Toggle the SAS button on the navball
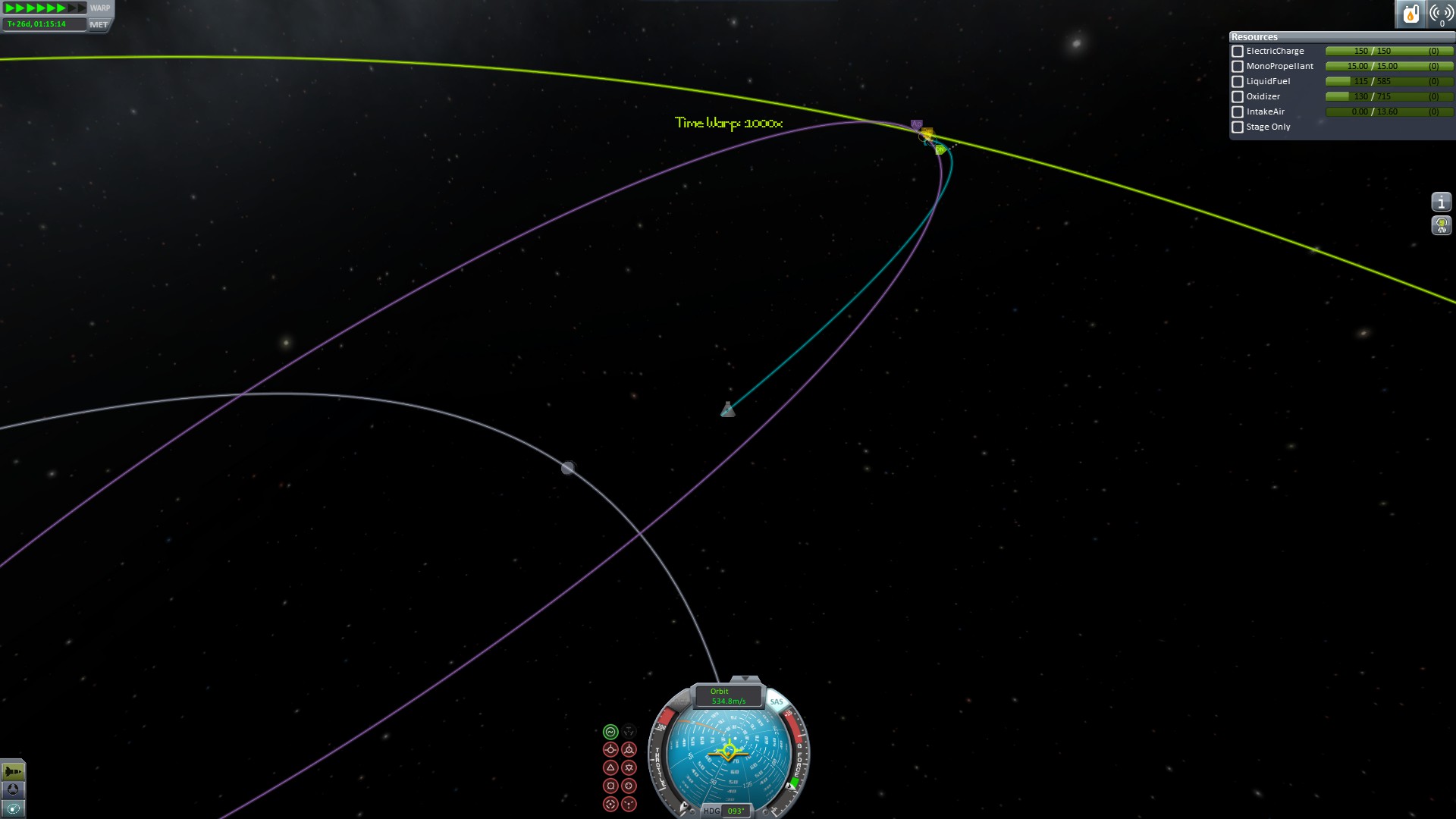 (x=777, y=701)
